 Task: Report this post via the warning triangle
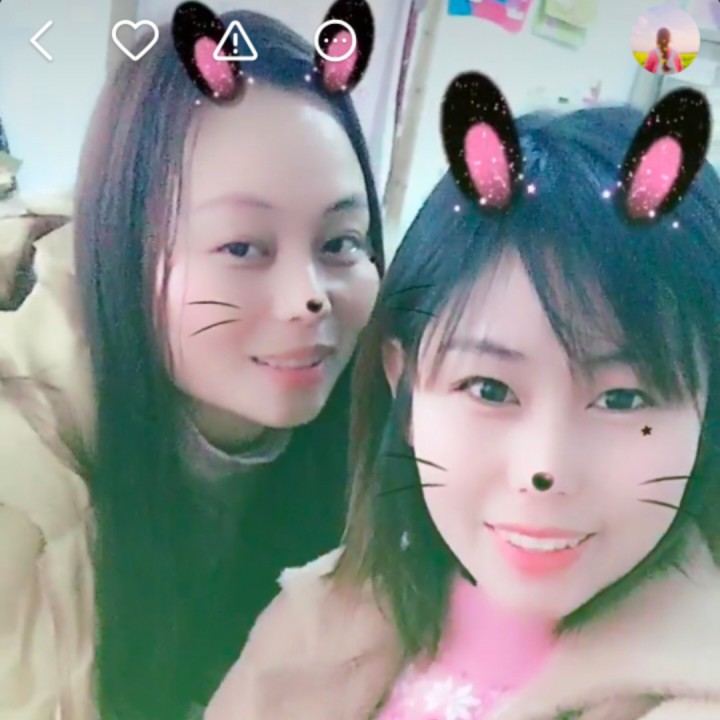tap(235, 41)
